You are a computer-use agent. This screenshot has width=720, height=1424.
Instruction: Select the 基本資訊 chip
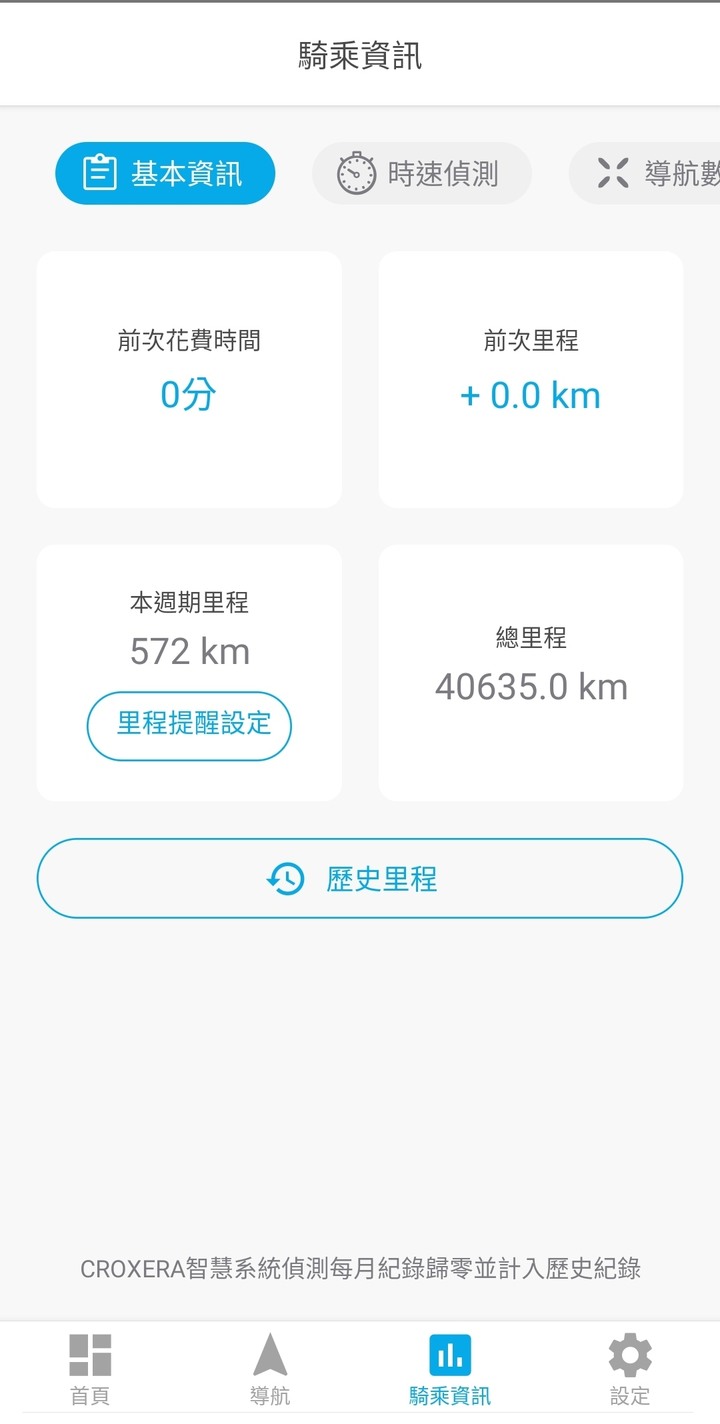click(165, 174)
